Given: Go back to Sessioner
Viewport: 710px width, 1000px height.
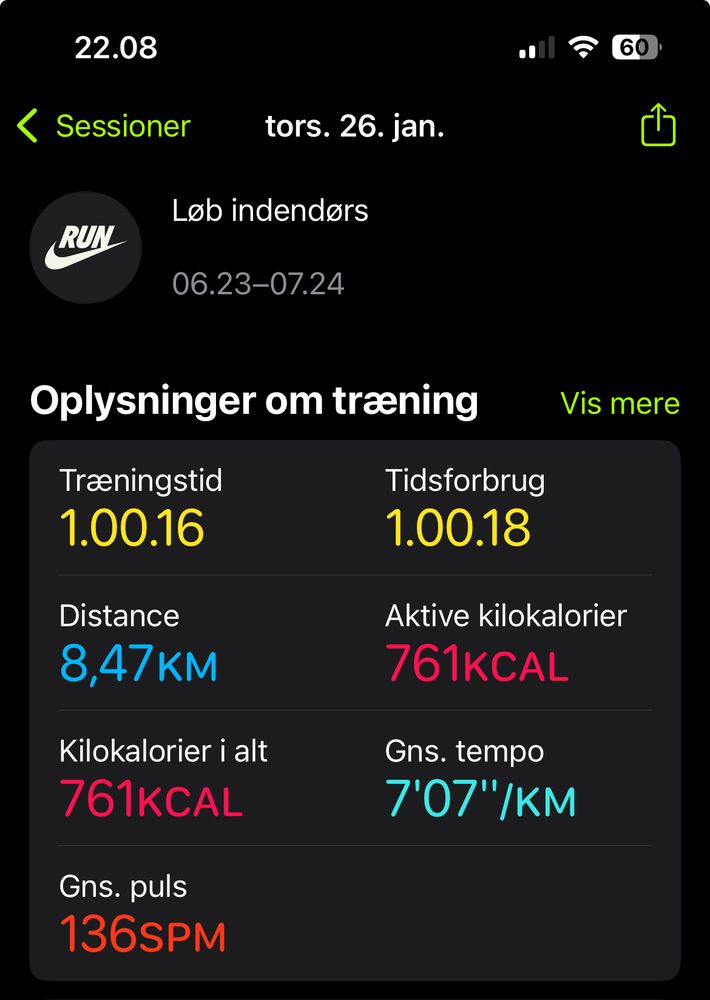Looking at the screenshot, I should click(104, 127).
